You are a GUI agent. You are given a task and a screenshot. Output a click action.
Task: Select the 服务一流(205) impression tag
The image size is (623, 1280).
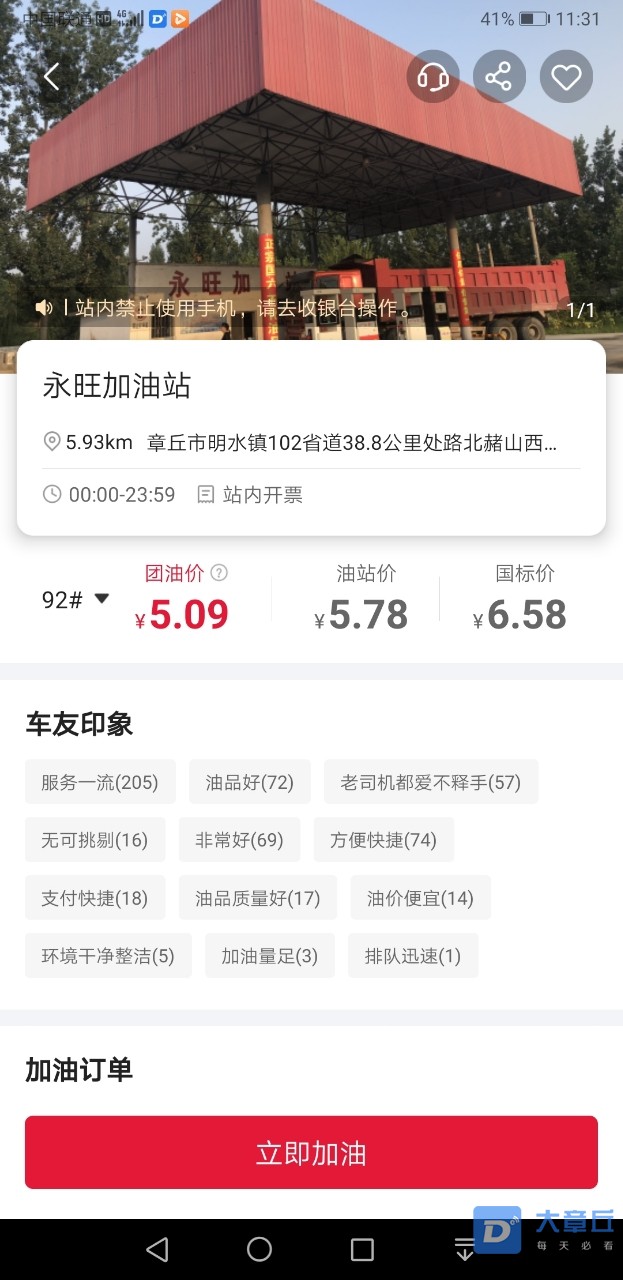tap(100, 782)
